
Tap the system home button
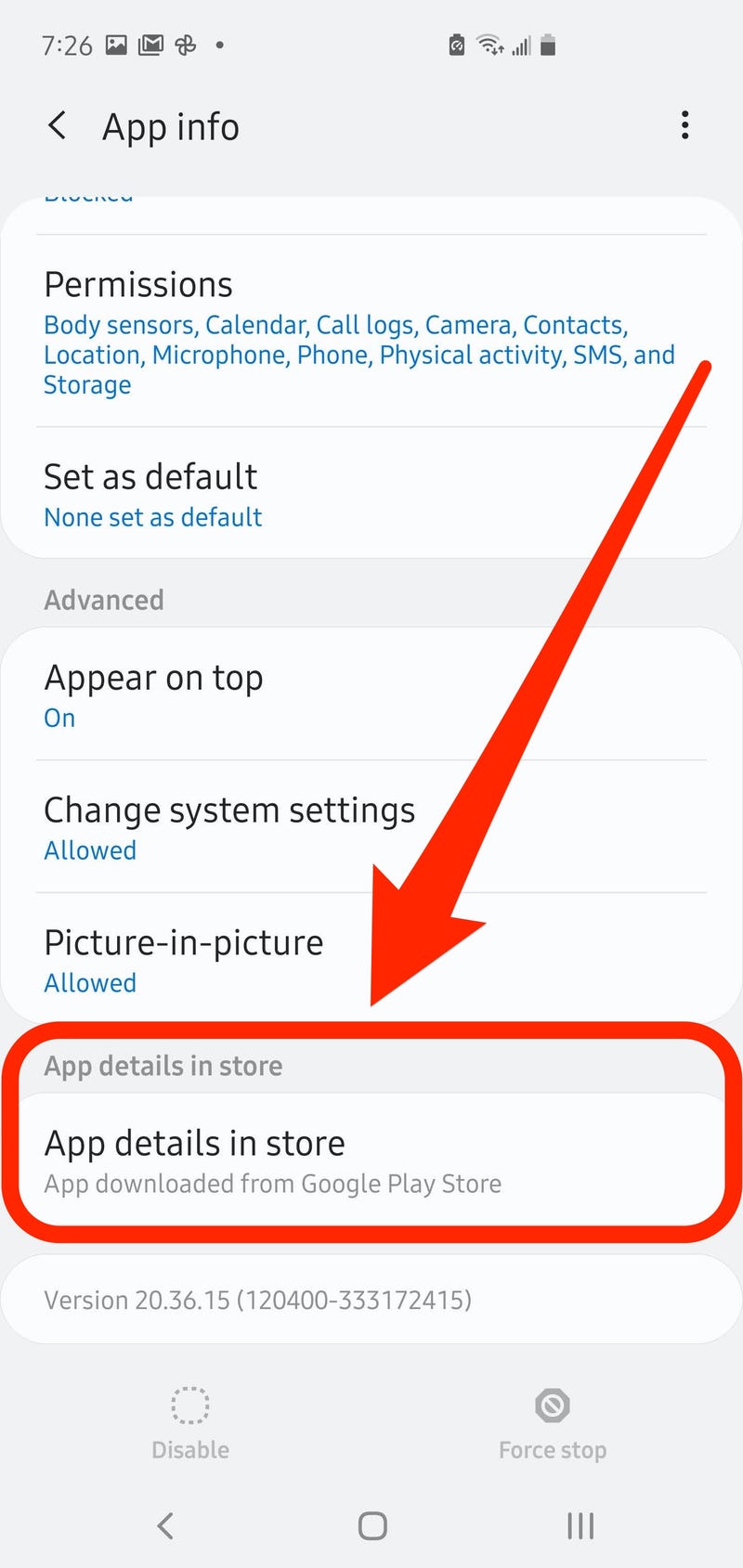[372, 1525]
